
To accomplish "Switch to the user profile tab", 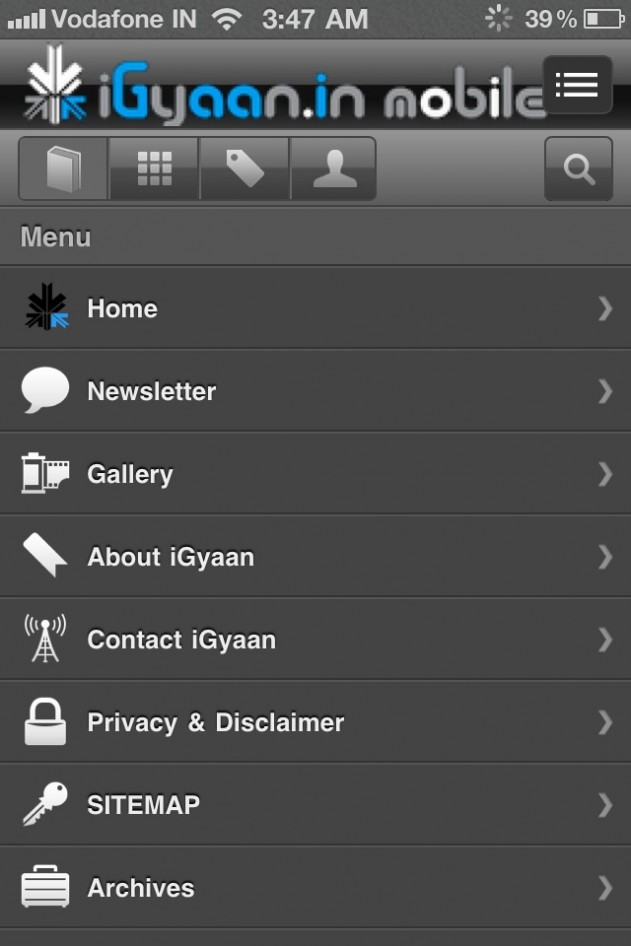I will [334, 169].
